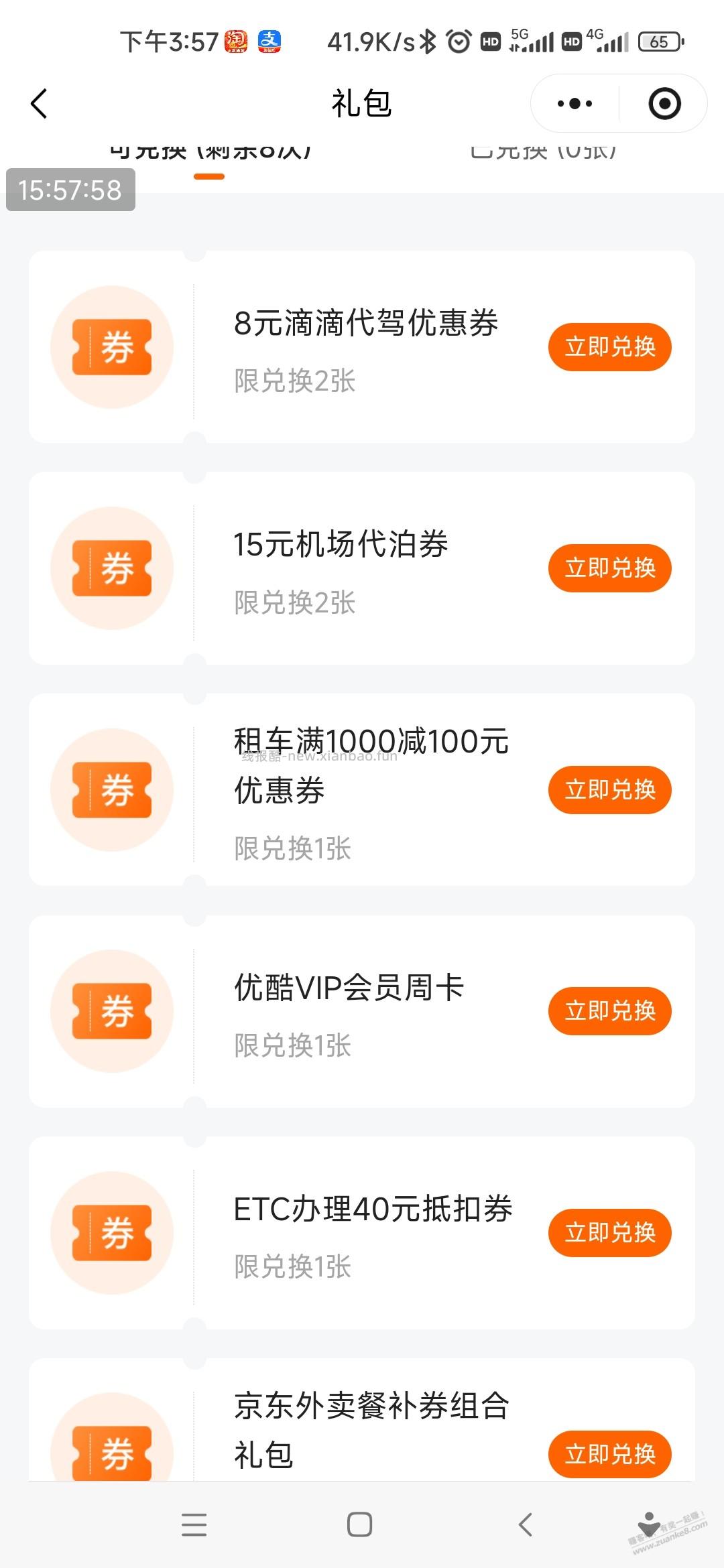Open the Alipay icon in the status bar
724x1568 pixels.
(269, 42)
